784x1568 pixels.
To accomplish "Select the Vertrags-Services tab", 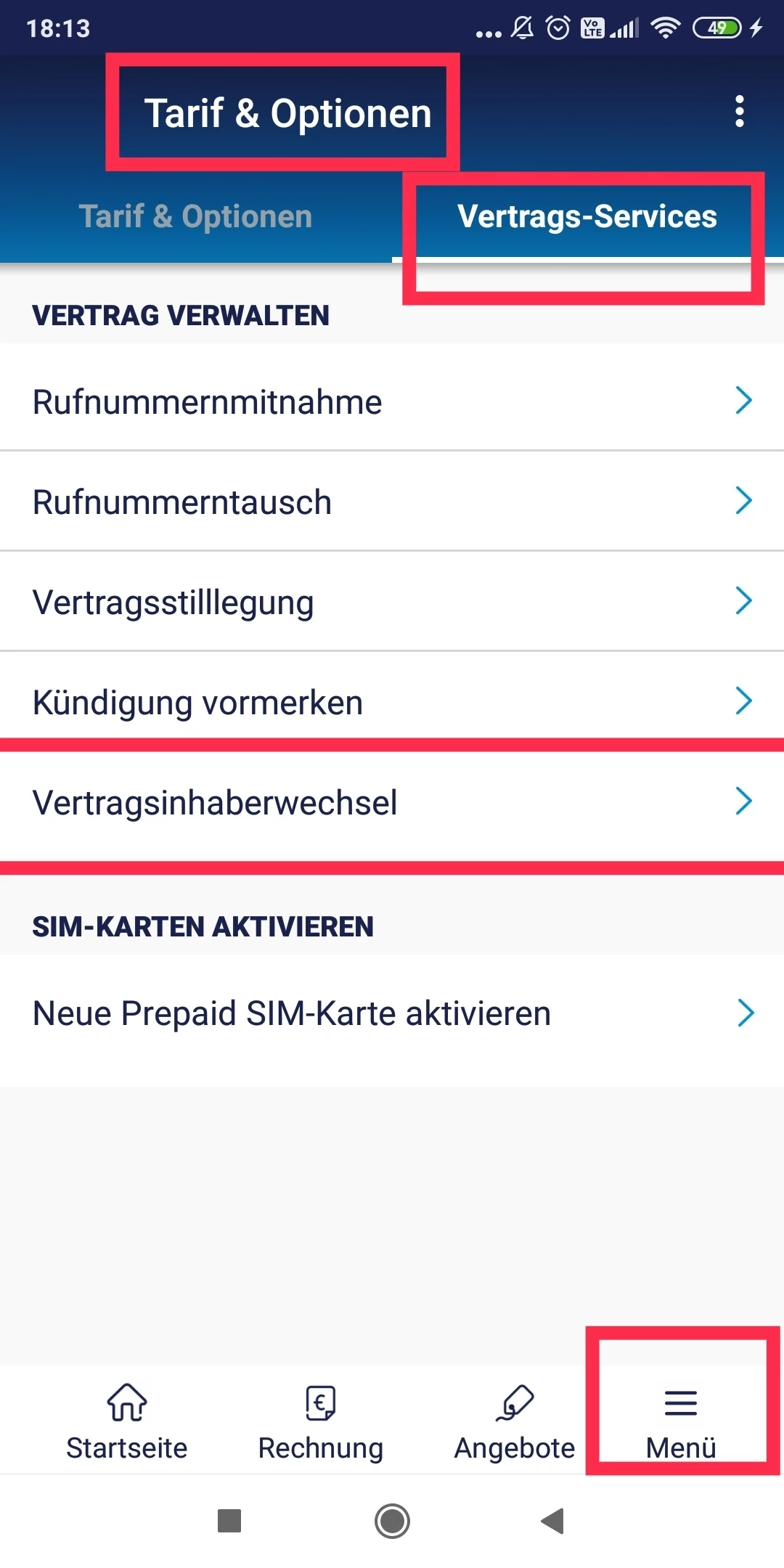I will pos(587,217).
